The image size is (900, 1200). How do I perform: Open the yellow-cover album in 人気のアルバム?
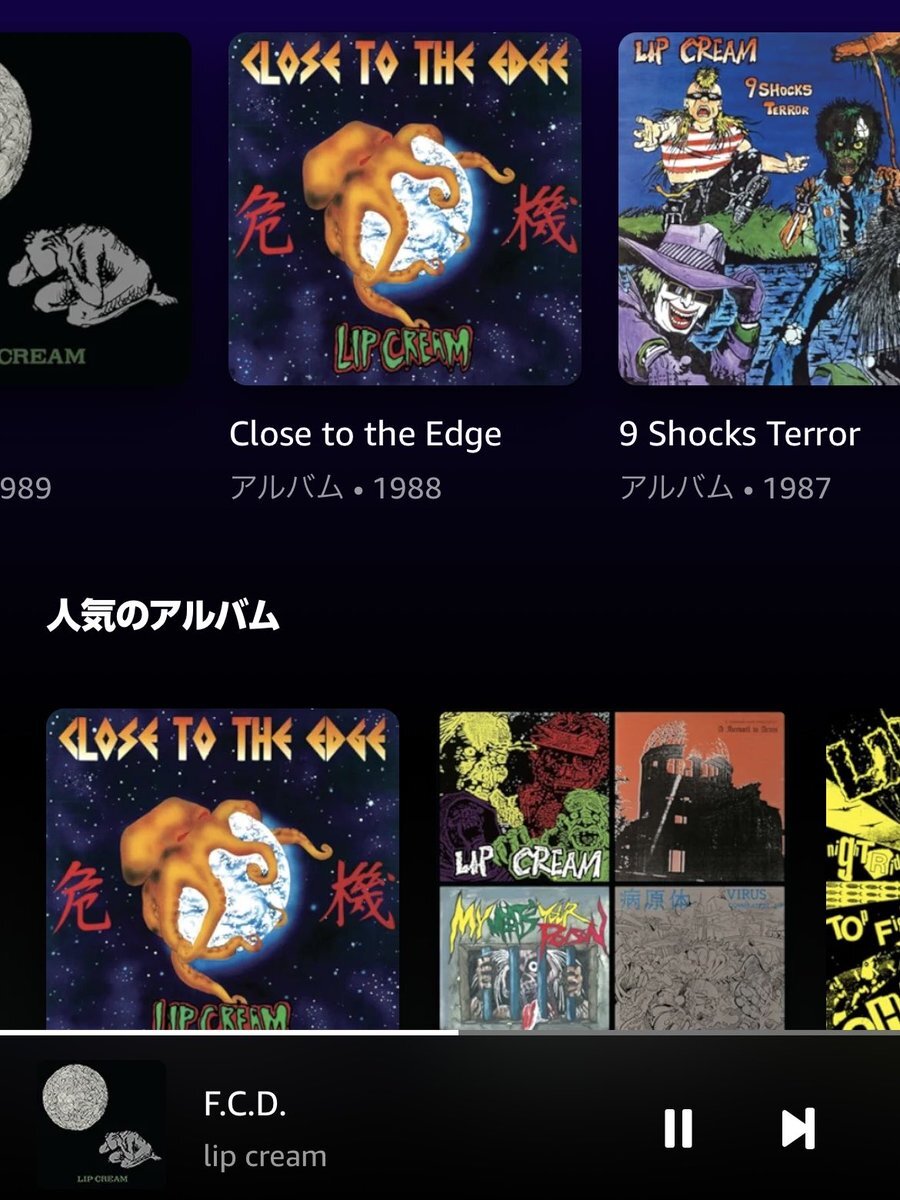pyautogui.click(x=863, y=868)
